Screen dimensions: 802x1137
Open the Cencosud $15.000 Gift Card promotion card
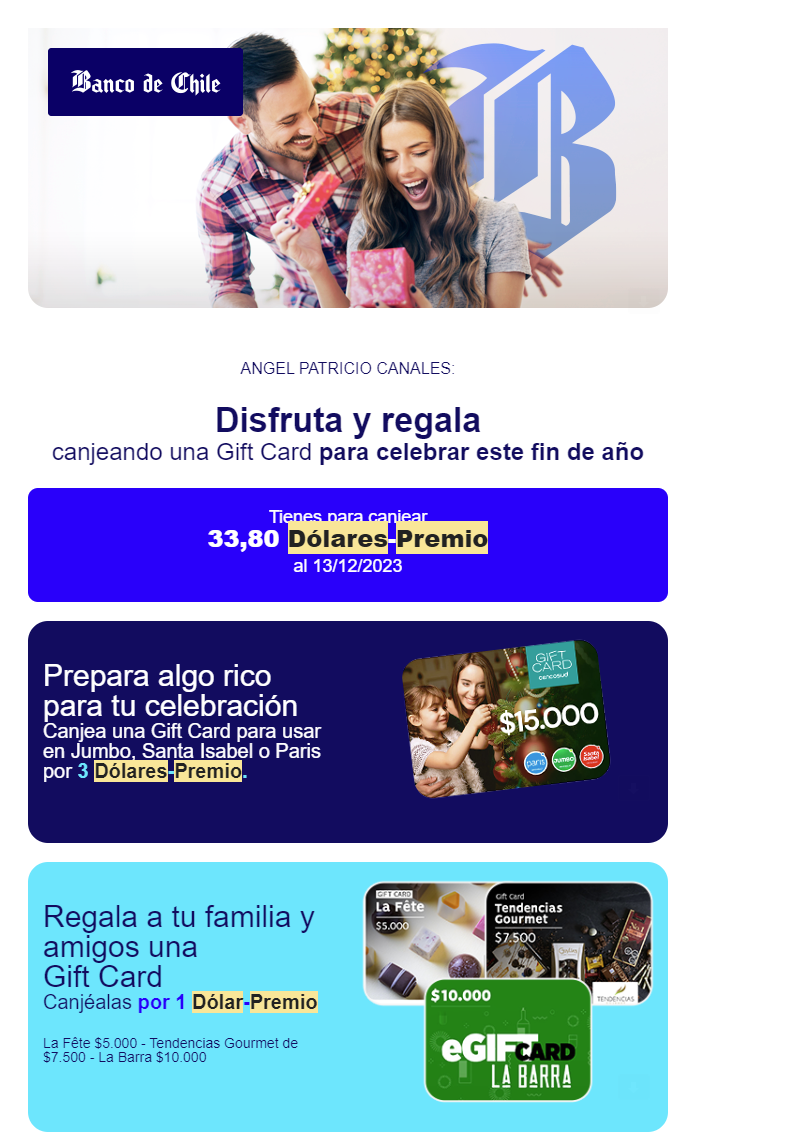point(505,718)
